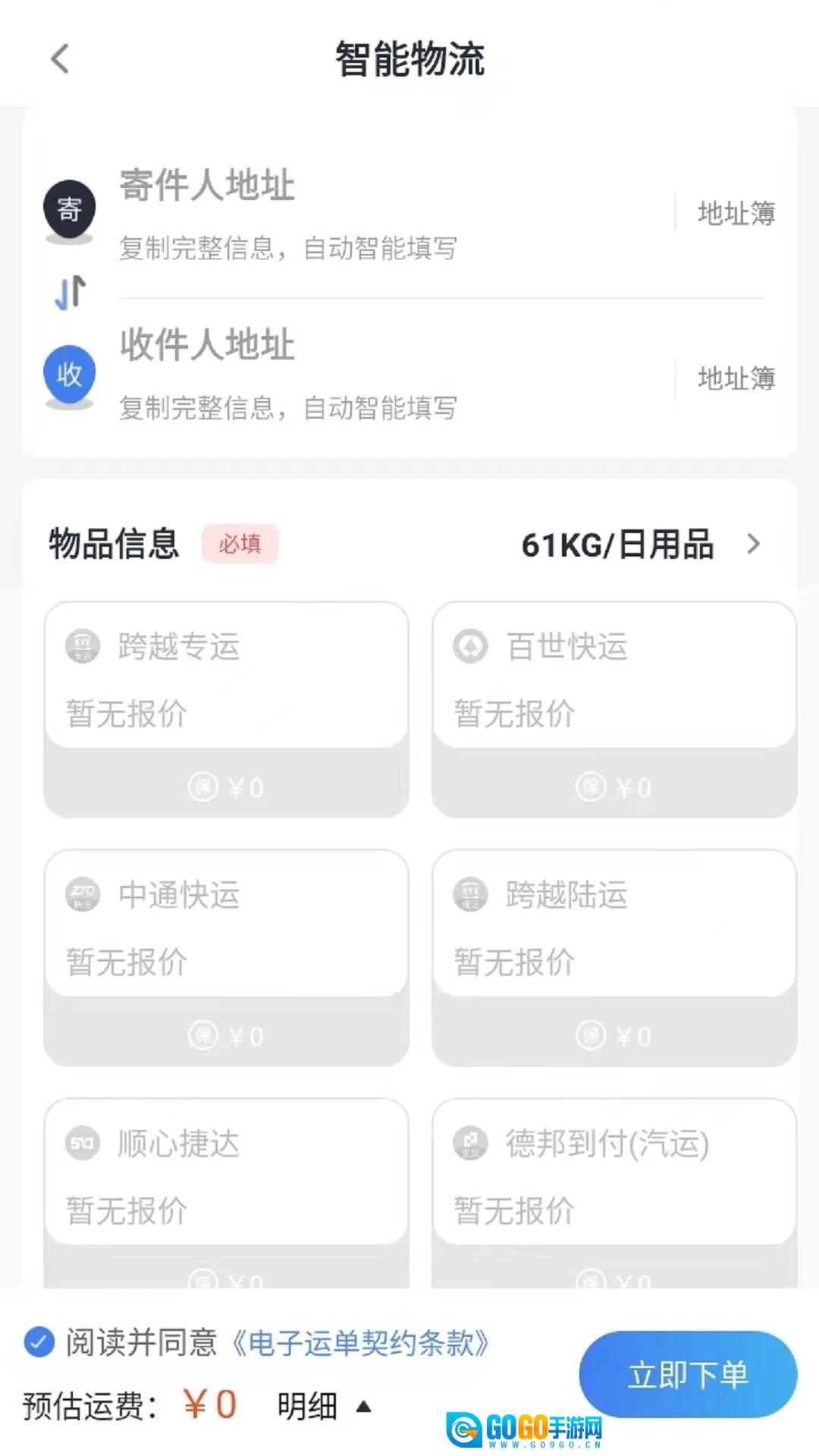The width and height of the screenshot is (819, 1456).
Task: Expand the 61KG/日用品 item details
Action: coord(618,543)
